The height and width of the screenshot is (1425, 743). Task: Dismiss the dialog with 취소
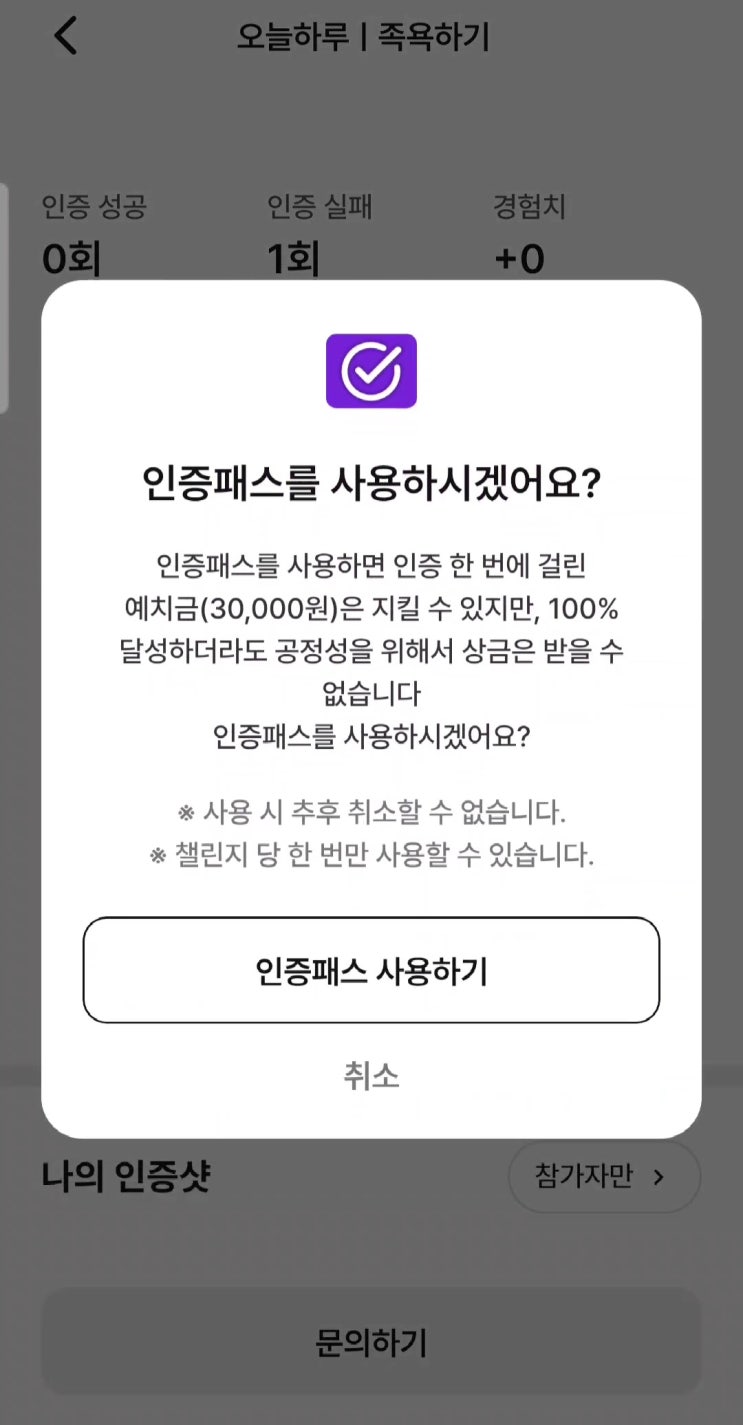371,1076
